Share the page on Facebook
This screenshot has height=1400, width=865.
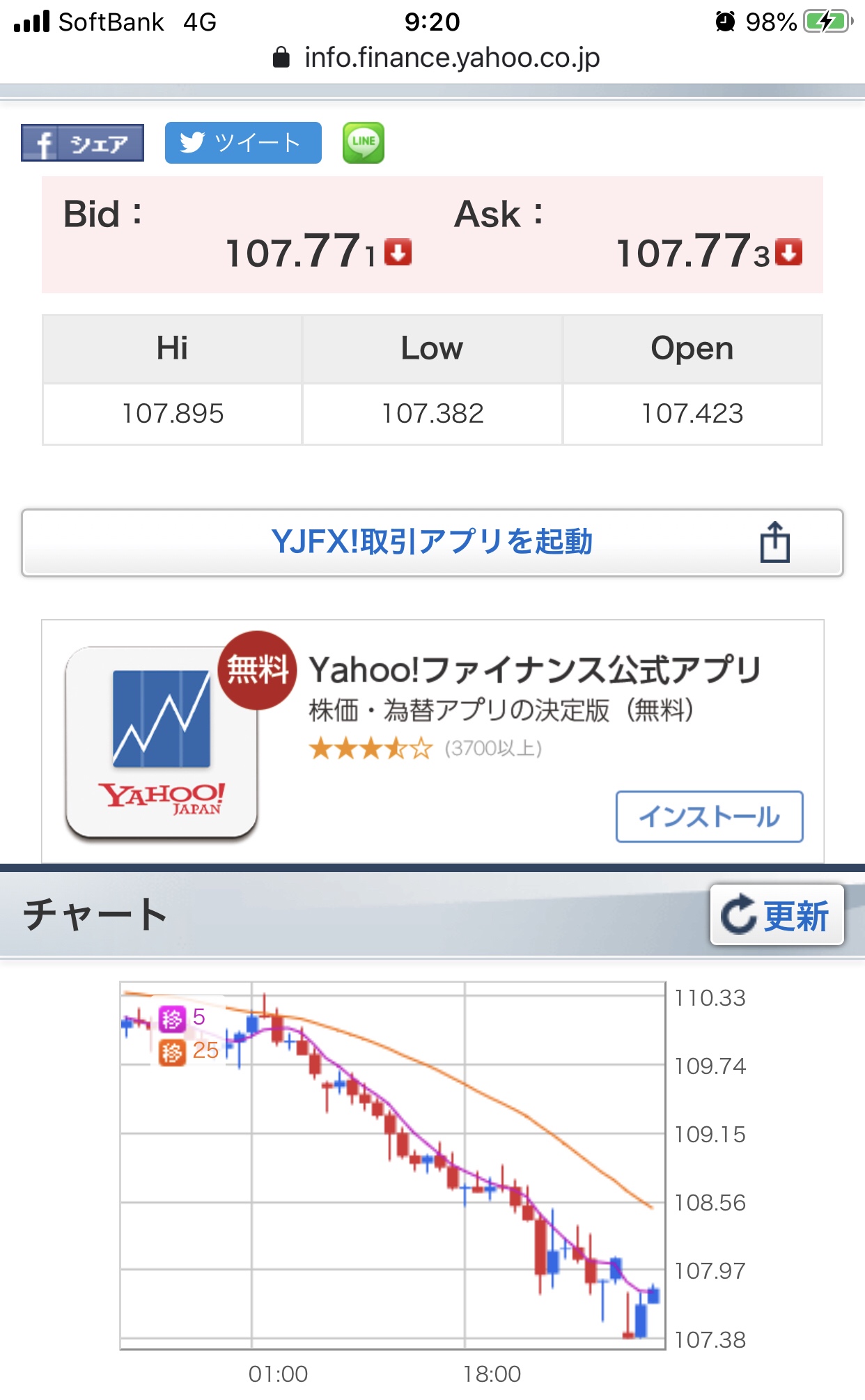[82, 143]
